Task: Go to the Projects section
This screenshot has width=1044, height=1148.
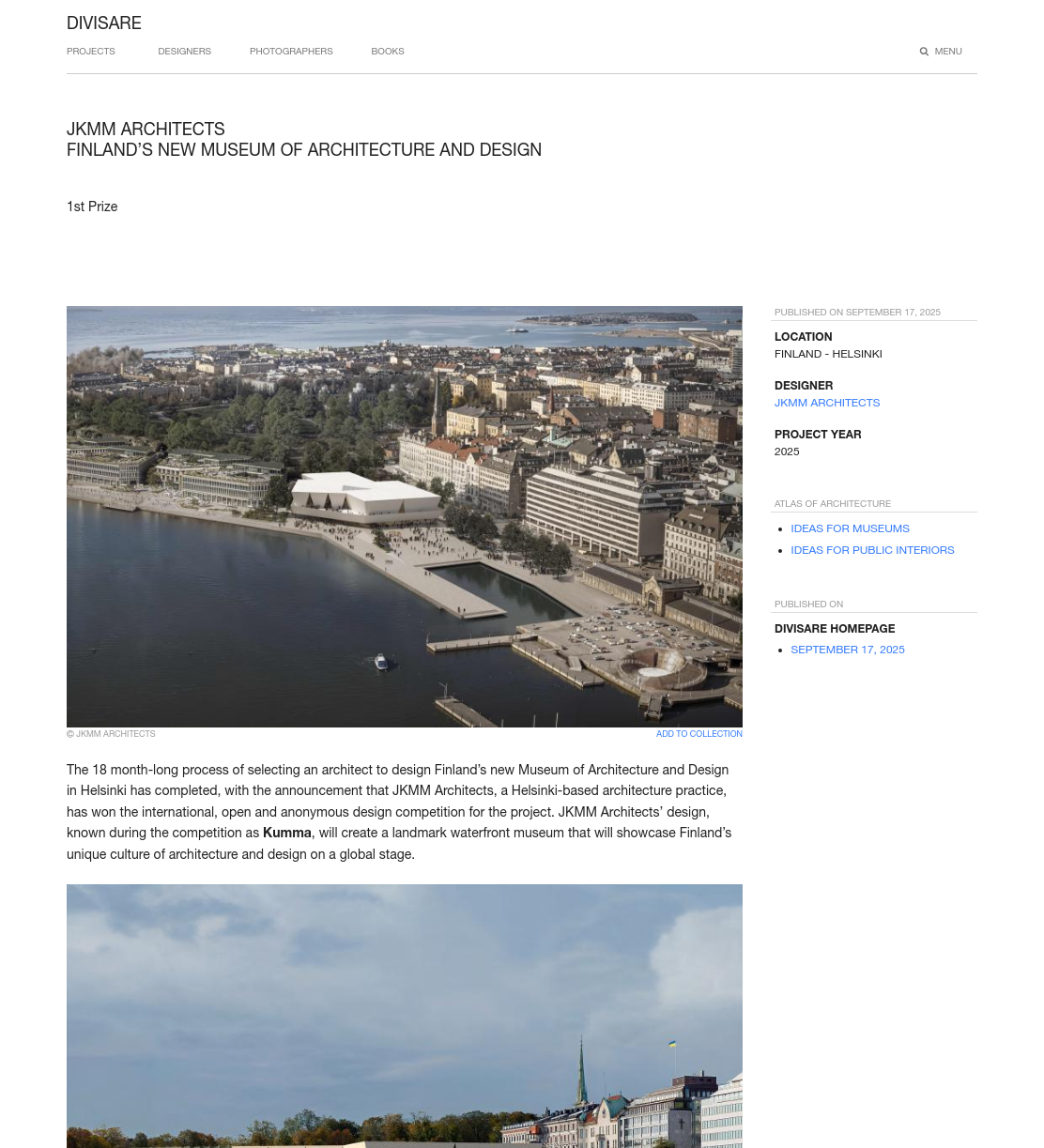Action: 91,52
